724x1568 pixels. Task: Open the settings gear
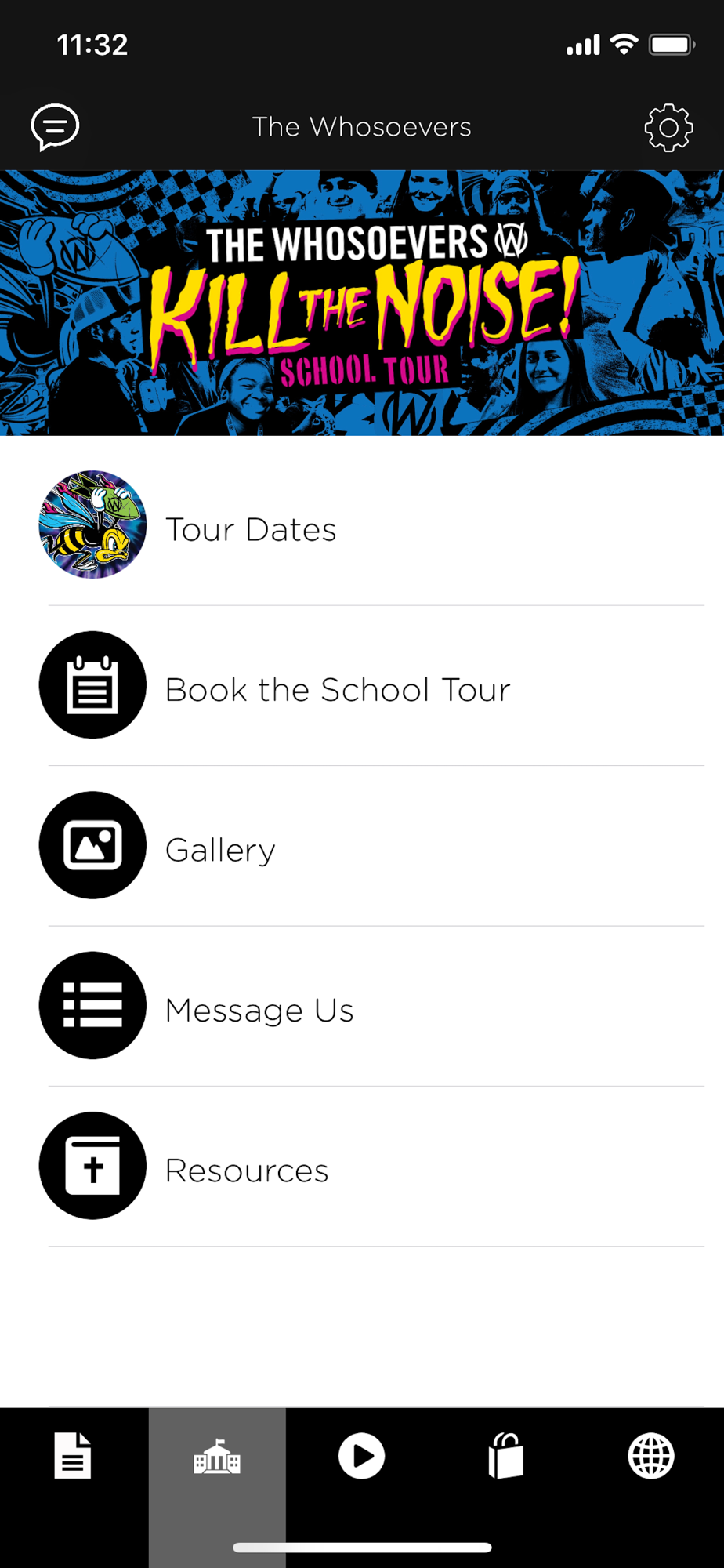tap(668, 127)
